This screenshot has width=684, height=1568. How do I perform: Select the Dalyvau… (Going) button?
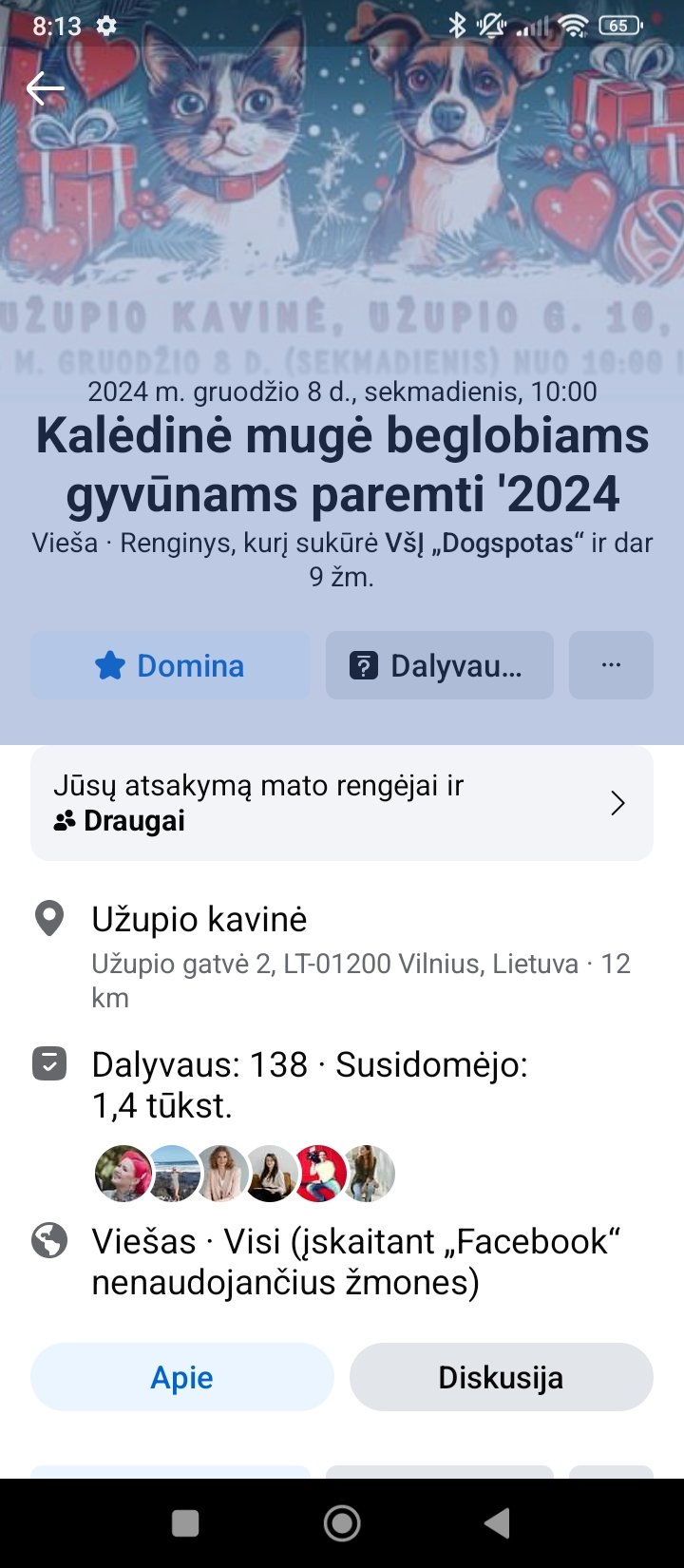[x=440, y=665]
